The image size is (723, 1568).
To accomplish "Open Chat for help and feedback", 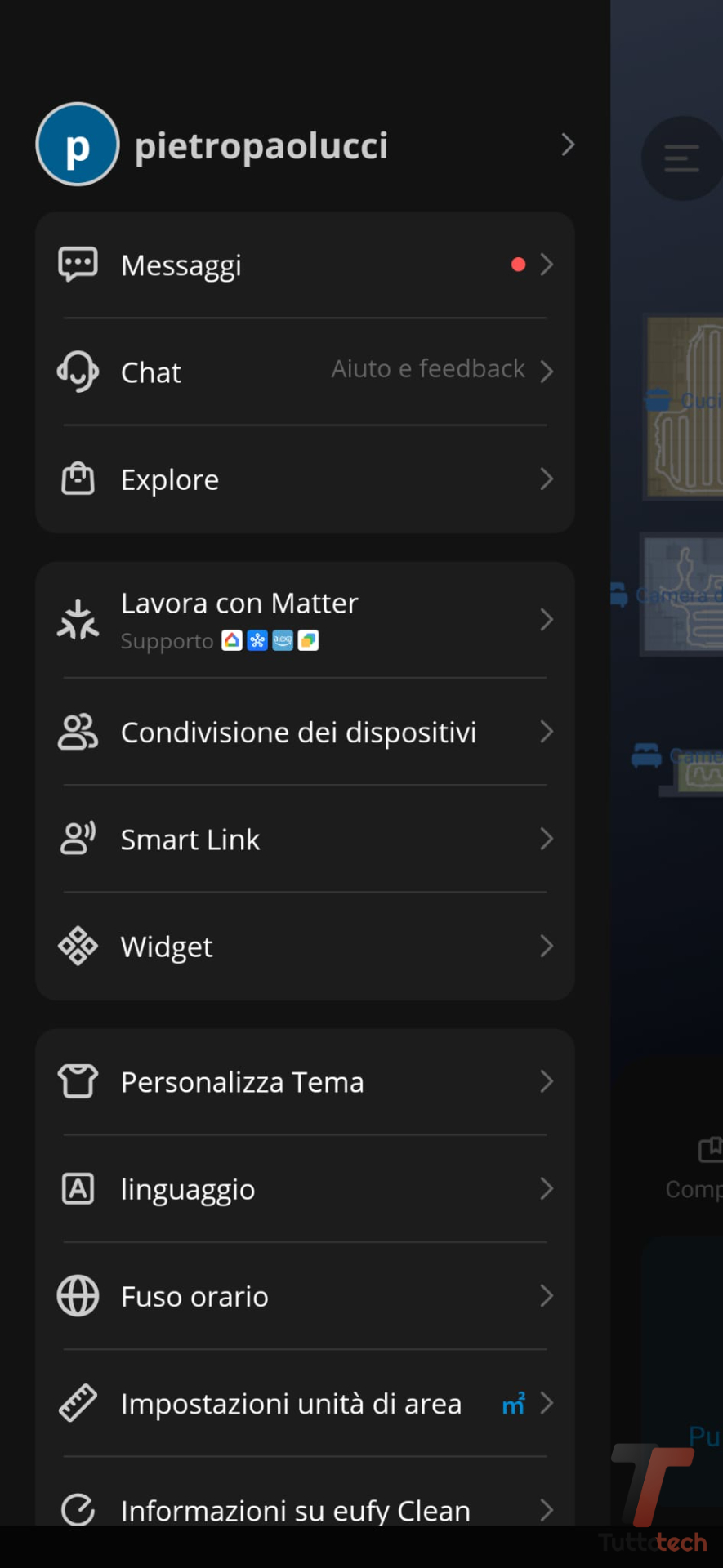I will [304, 372].
